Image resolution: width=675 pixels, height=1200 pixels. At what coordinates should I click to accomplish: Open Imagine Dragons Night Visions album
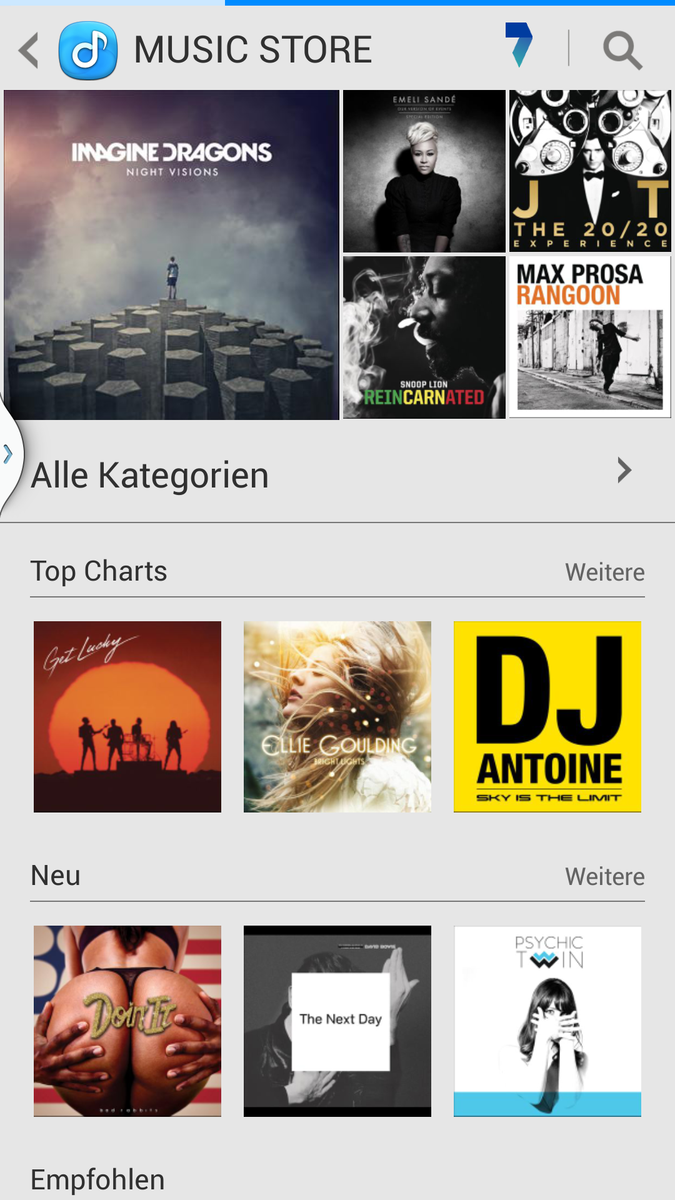172,254
